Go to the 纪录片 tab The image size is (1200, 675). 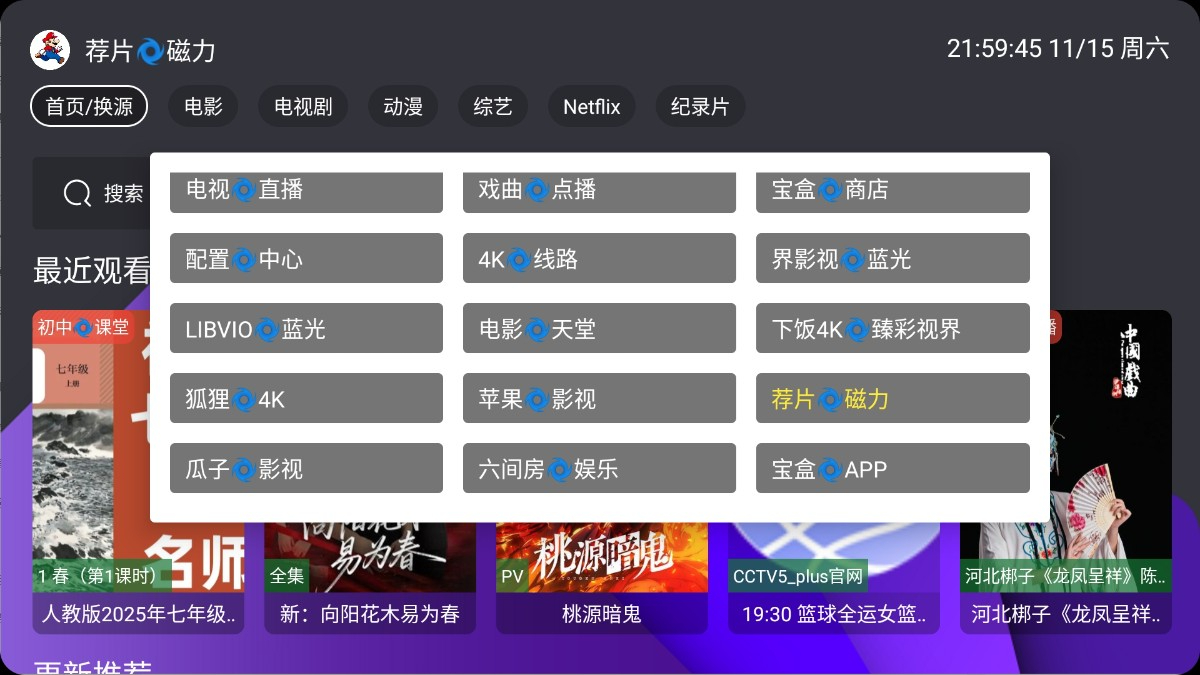coord(700,107)
